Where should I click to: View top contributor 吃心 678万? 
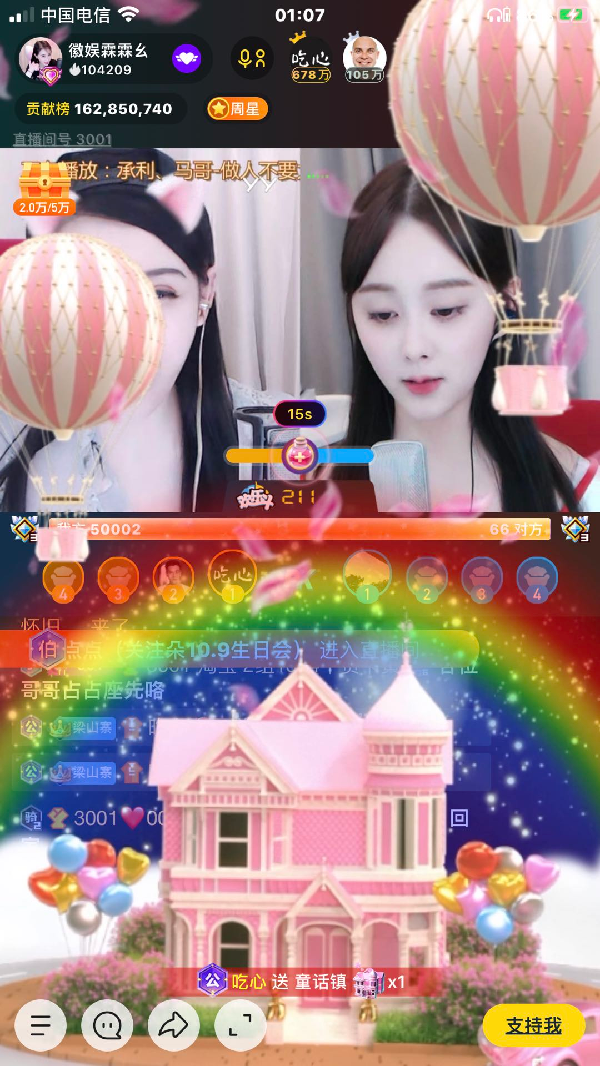pyautogui.click(x=310, y=59)
